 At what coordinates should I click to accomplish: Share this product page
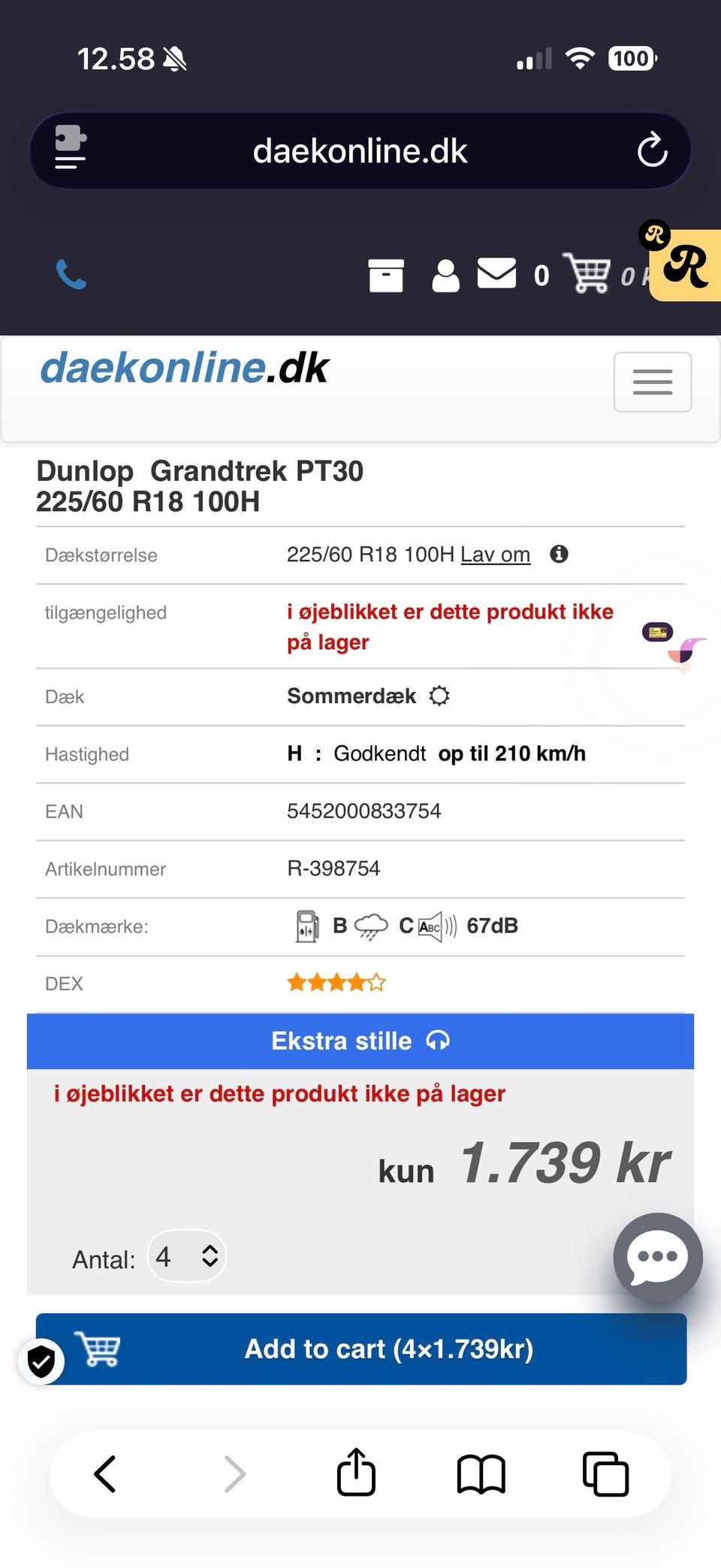356,1473
